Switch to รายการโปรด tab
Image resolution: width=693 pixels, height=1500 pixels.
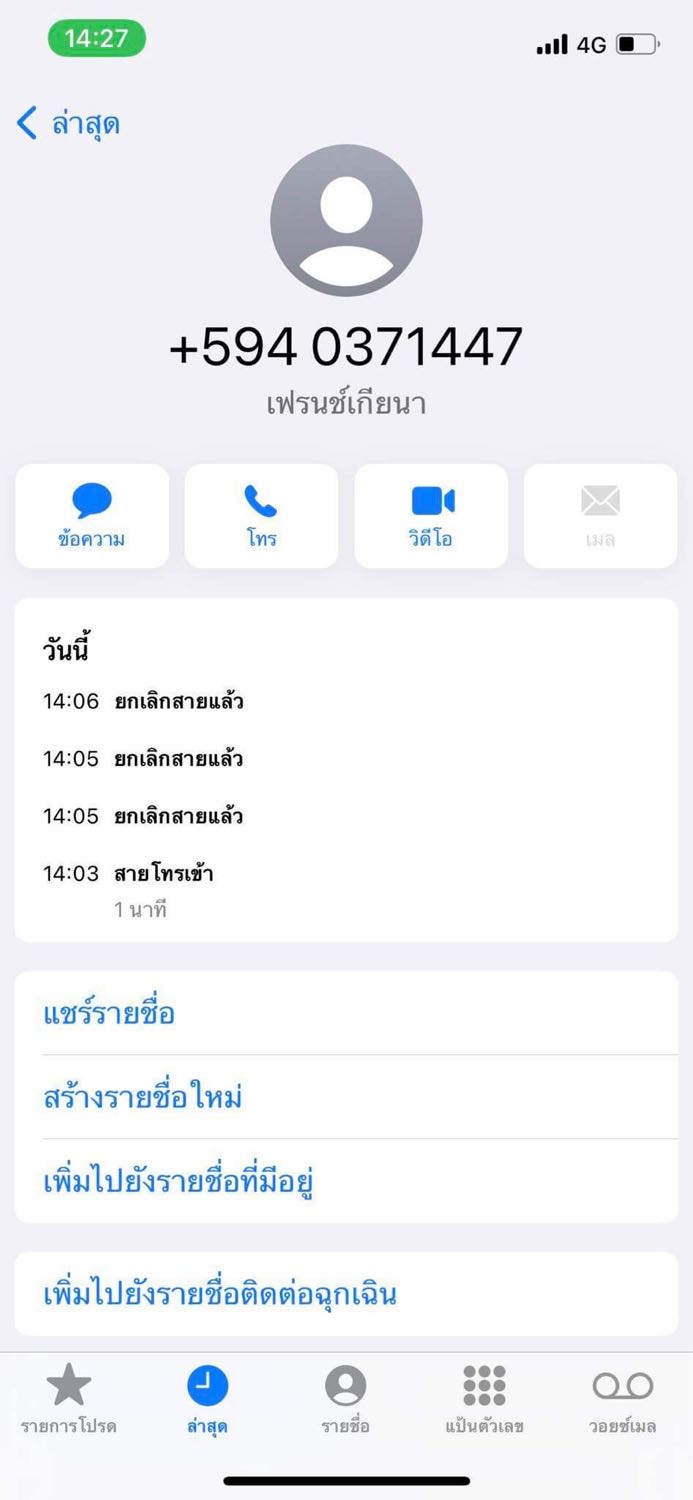pyautogui.click(x=69, y=1398)
